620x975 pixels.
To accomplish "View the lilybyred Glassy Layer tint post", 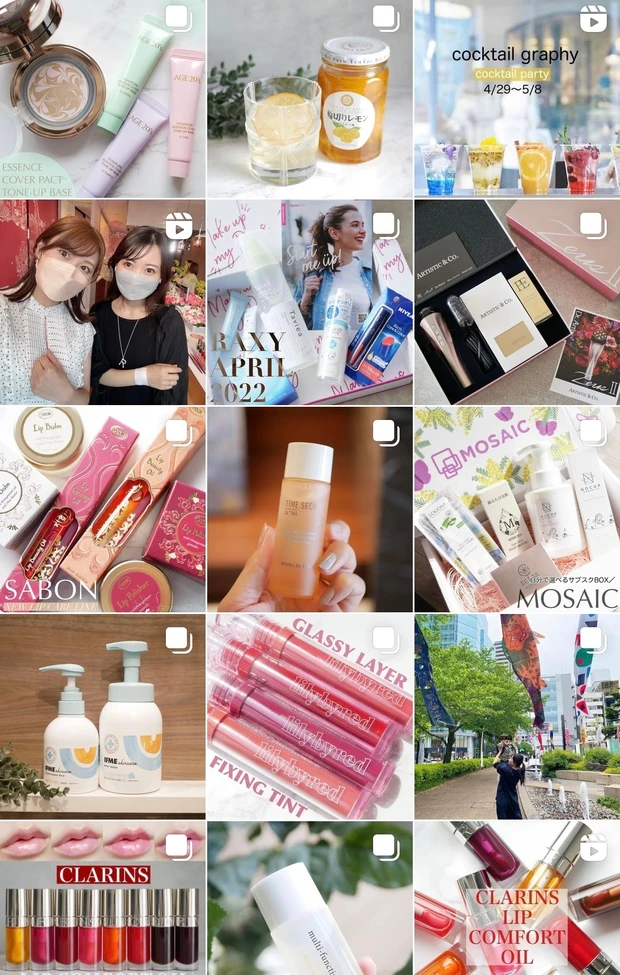I will (310, 716).
